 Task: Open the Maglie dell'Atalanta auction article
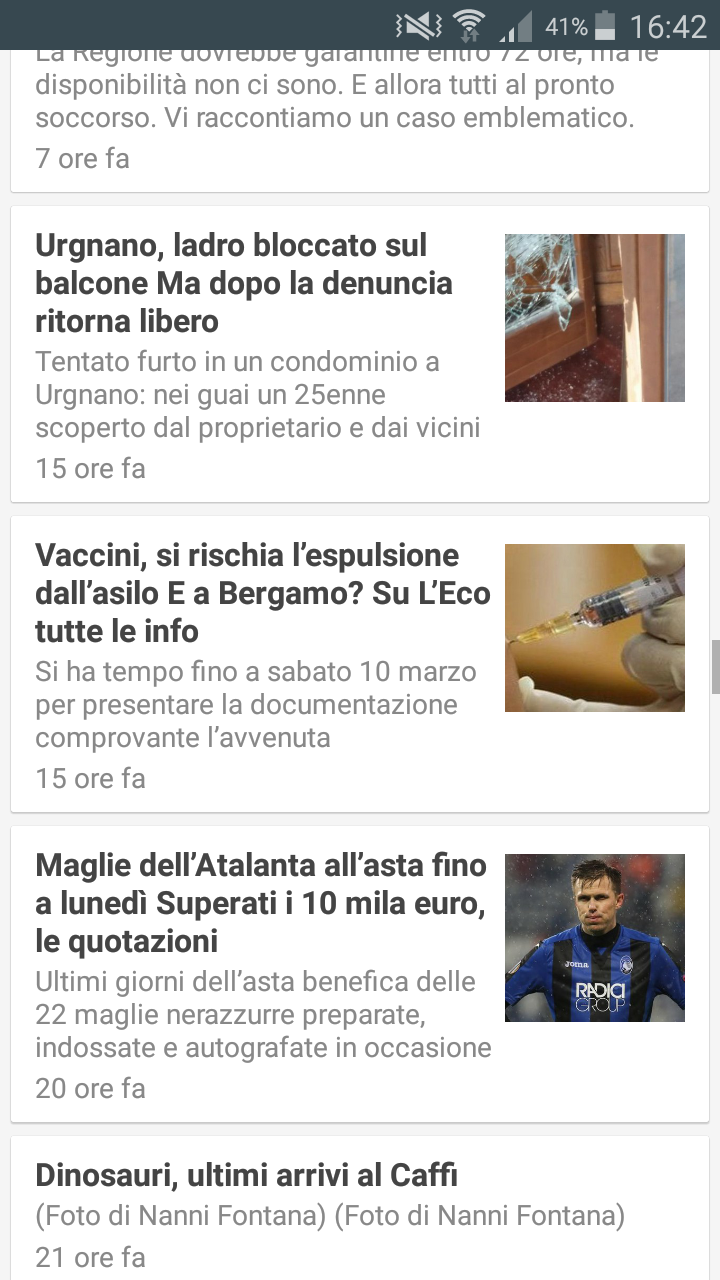[x=260, y=903]
